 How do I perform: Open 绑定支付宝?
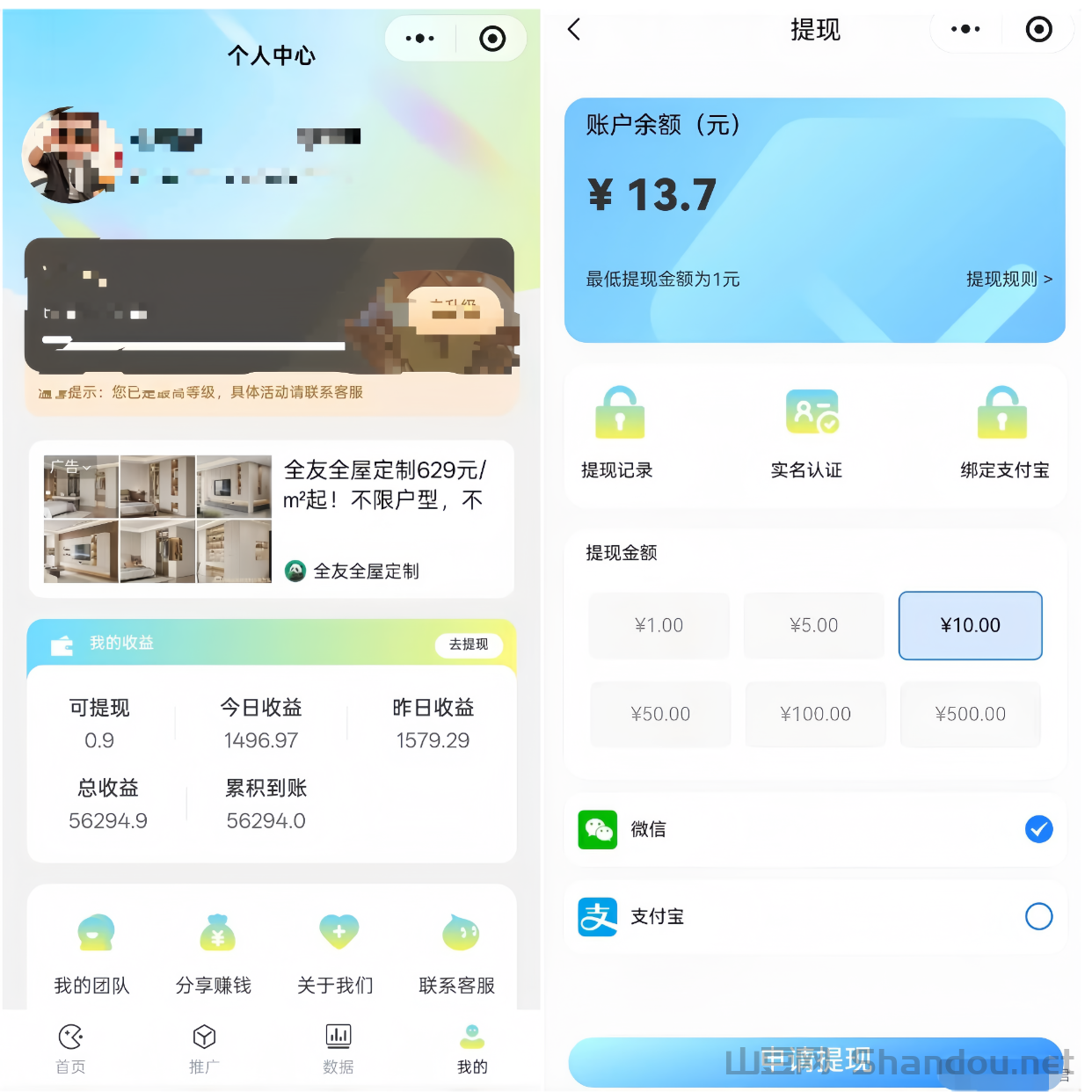point(1003,433)
